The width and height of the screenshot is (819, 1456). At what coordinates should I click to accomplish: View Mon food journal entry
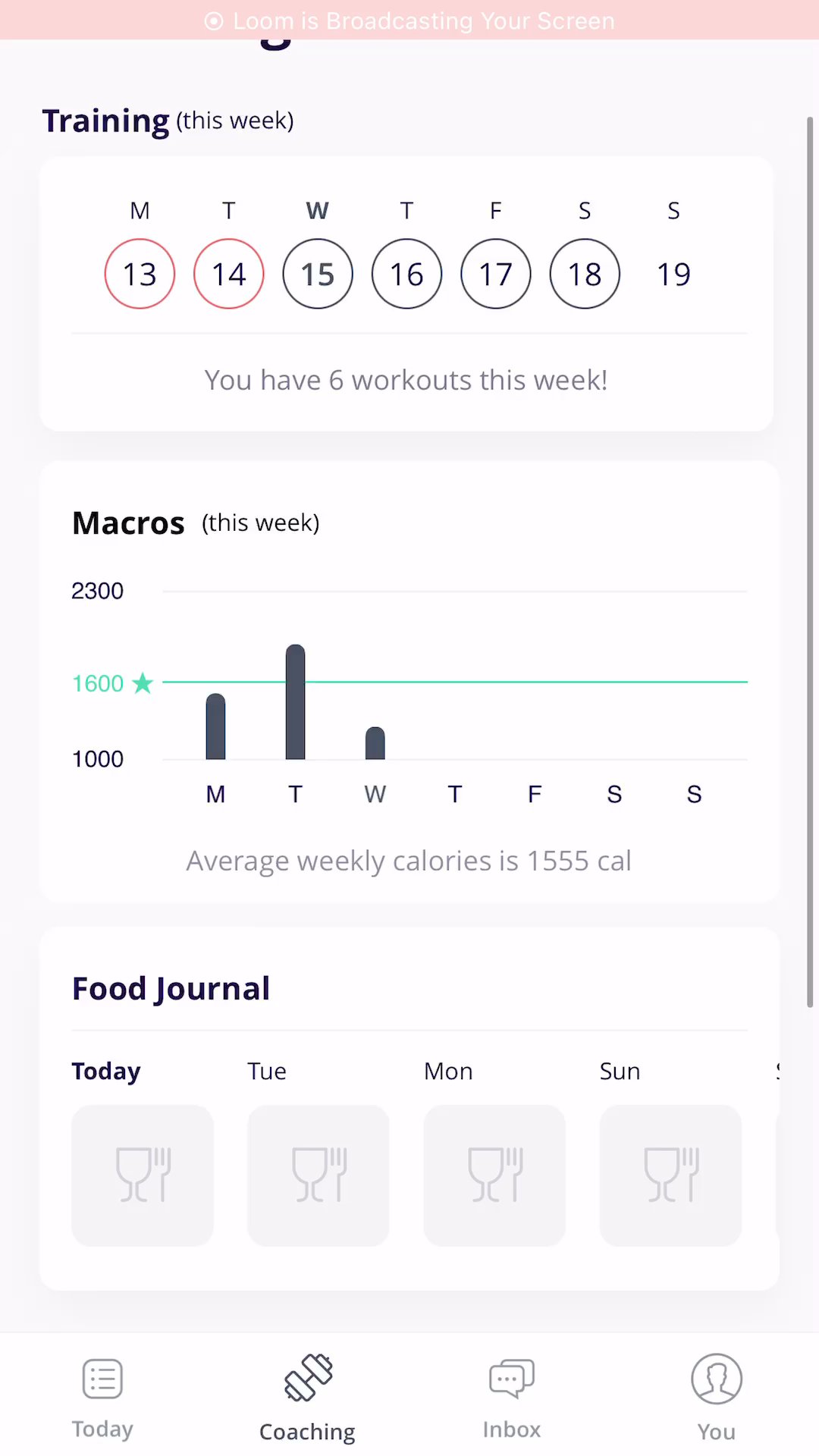click(x=494, y=1175)
